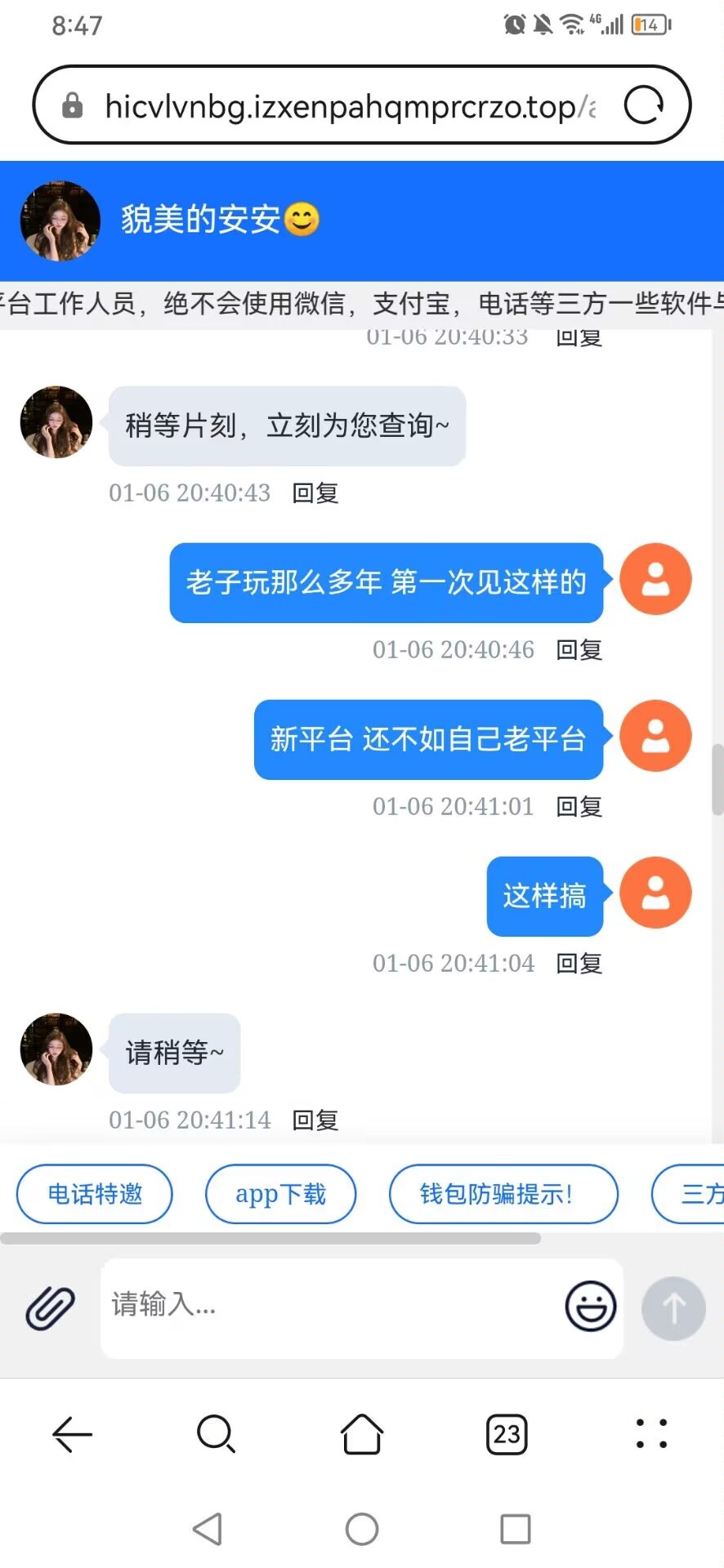
Task: Open the emoji picker in the message box
Action: coord(590,1306)
